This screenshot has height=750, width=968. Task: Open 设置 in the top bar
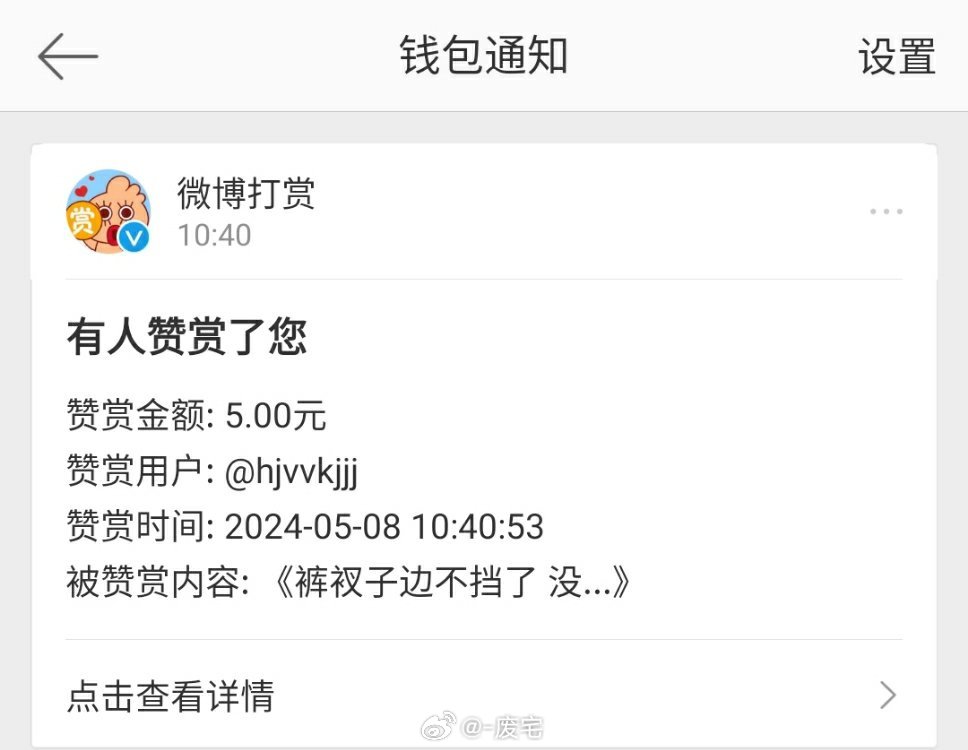[x=896, y=57]
